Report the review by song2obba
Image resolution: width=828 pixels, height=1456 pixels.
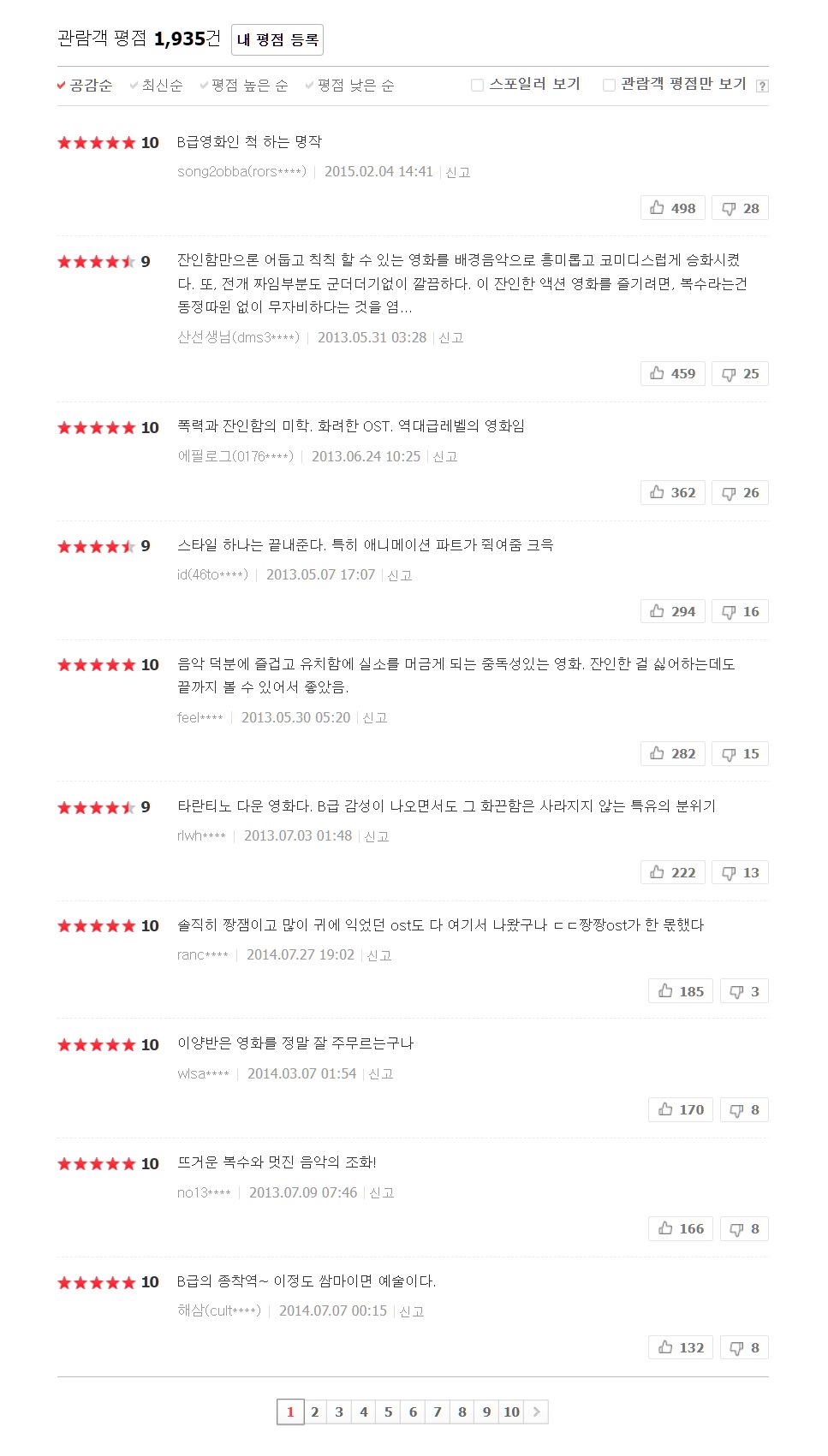(x=458, y=172)
